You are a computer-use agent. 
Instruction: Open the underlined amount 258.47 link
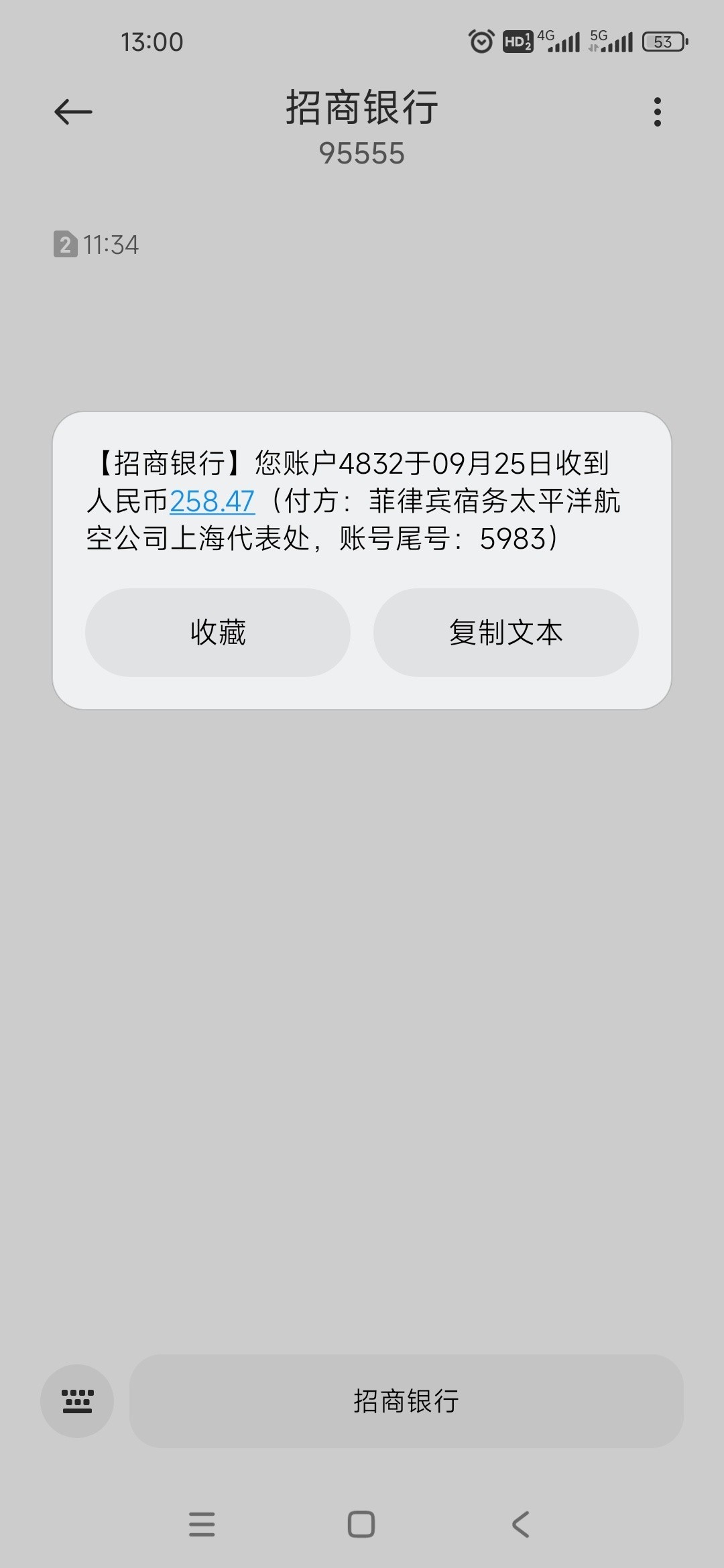pos(212,501)
